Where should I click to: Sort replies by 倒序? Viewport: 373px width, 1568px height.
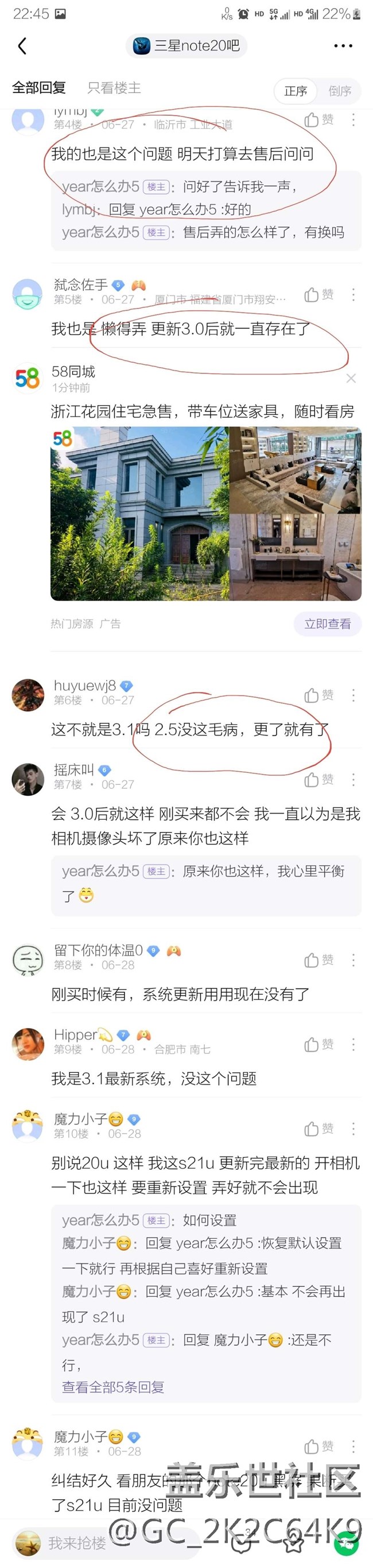pos(340,91)
